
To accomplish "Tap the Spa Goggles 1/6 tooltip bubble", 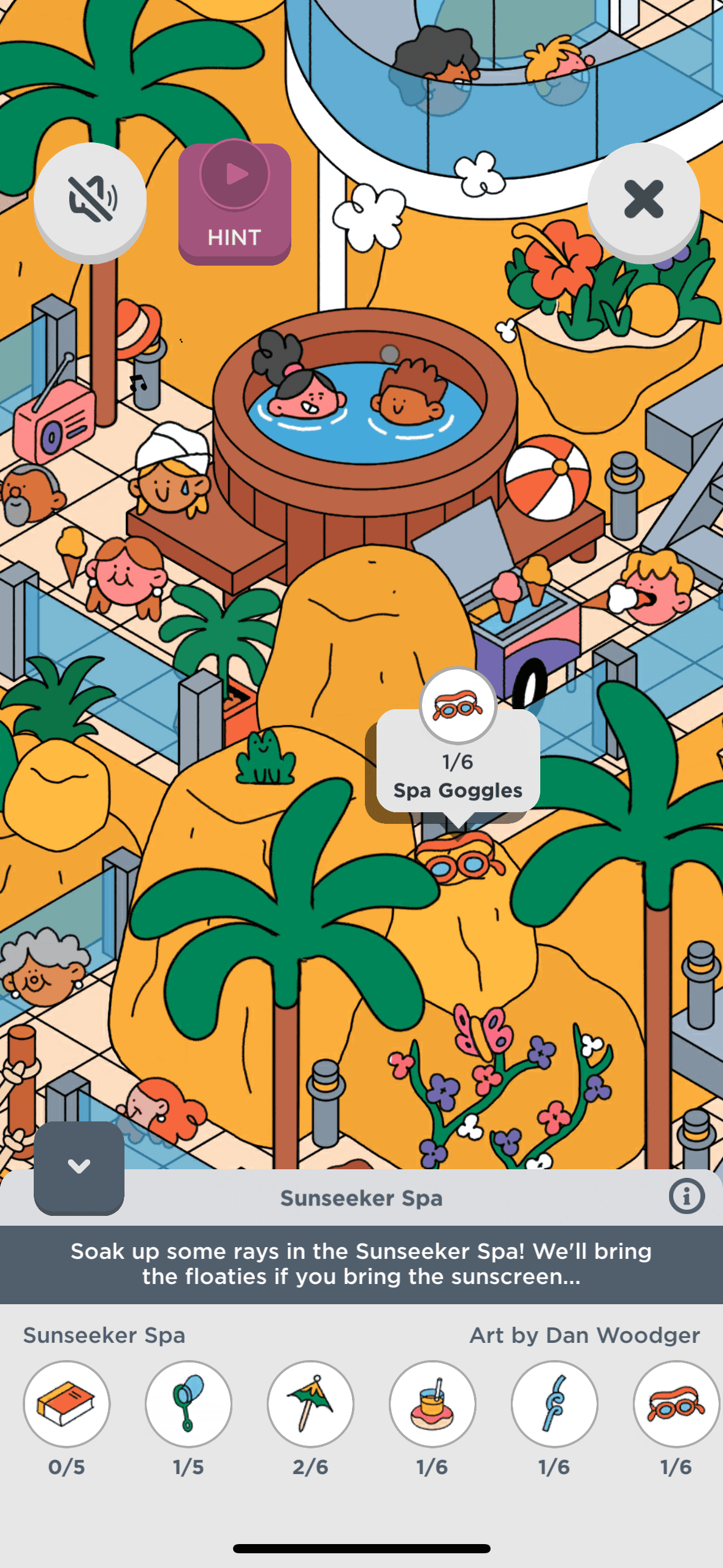I will [458, 761].
